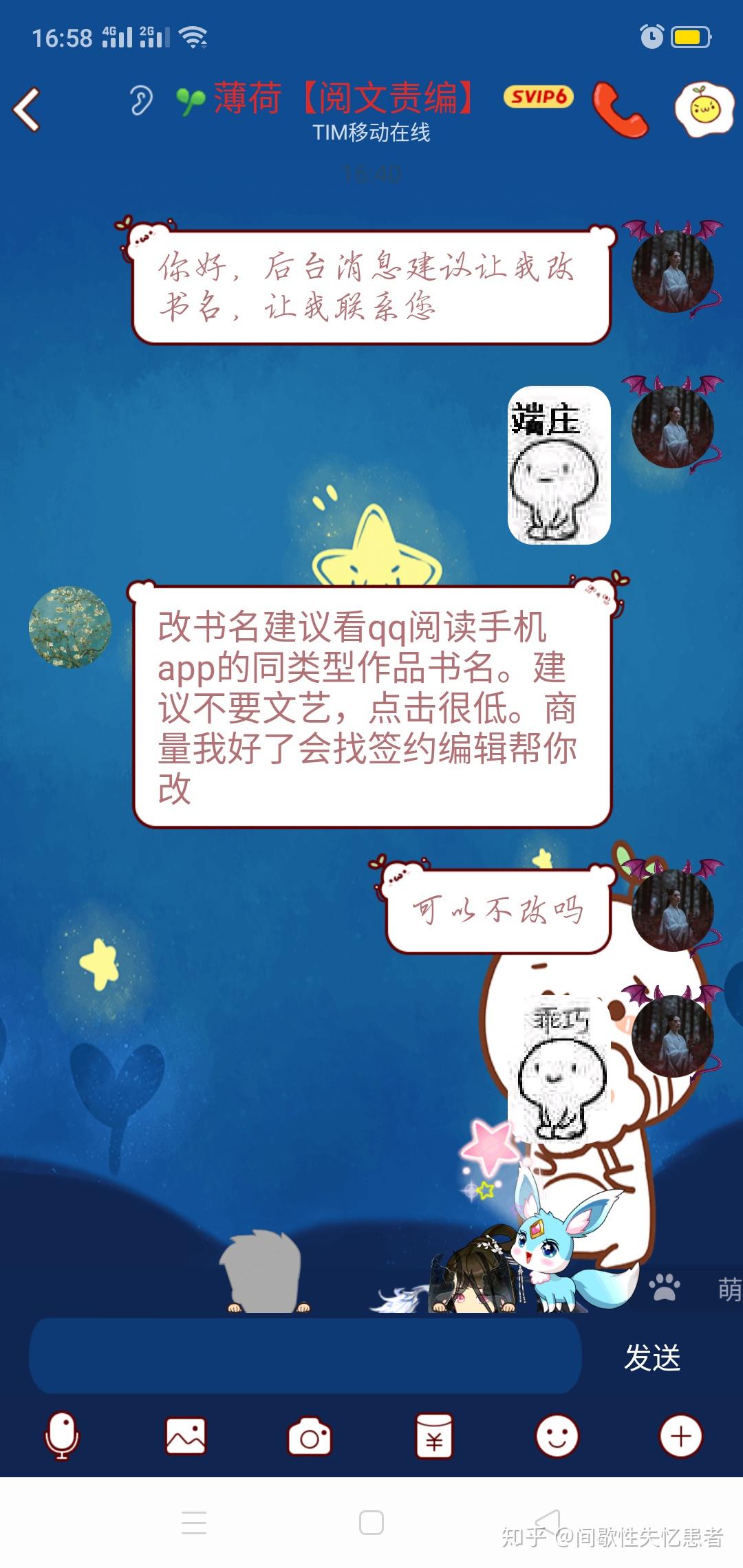Image resolution: width=743 pixels, height=1568 pixels.
Task: Send a red packet
Action: tap(434, 1436)
